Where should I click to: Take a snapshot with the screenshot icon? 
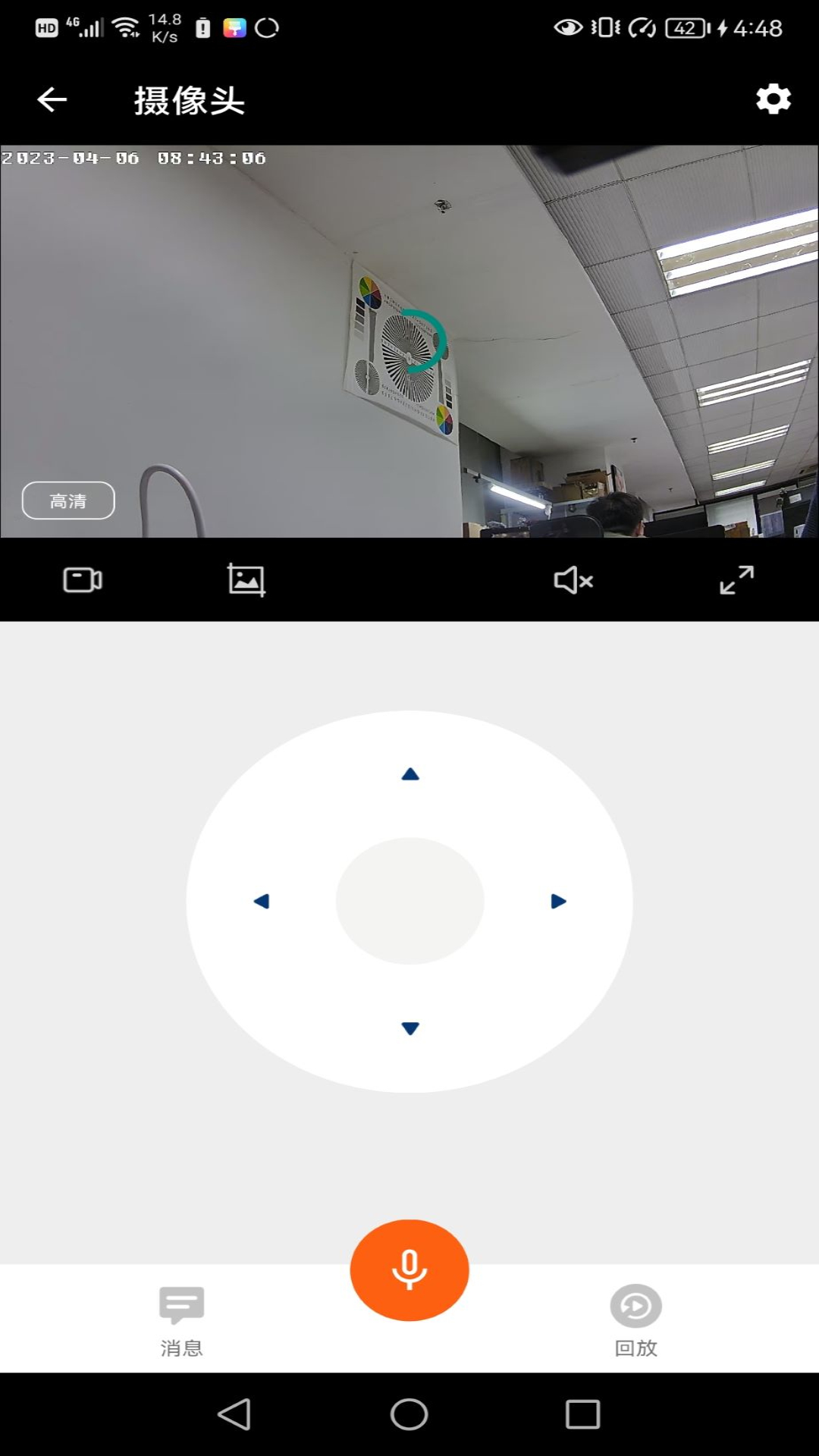(x=245, y=579)
